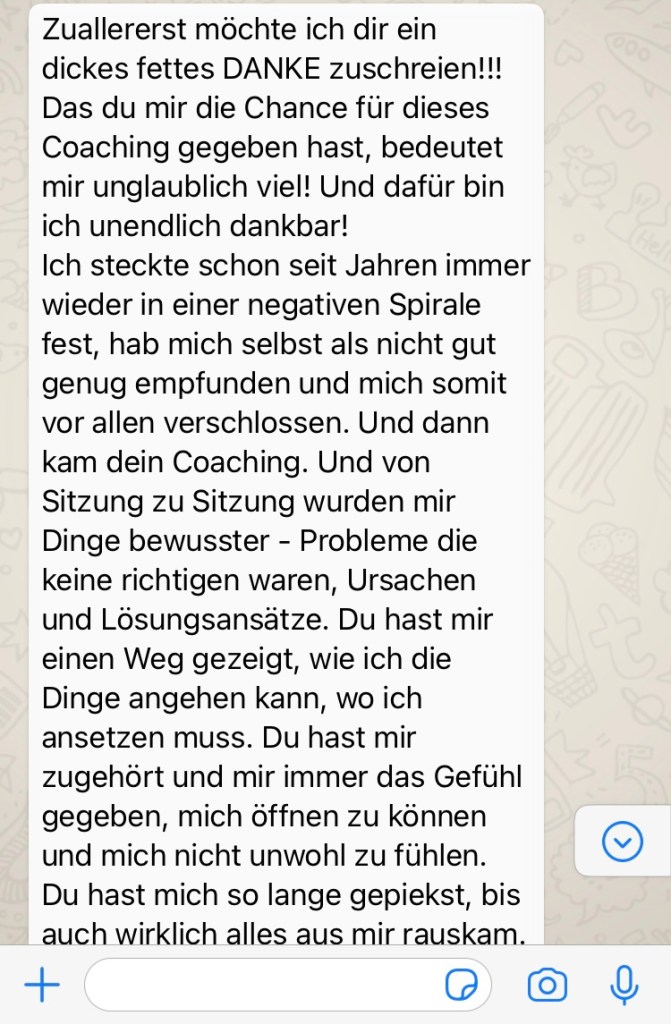Jump to the latest message
Viewport: 671px width, 1024px height.
click(622, 843)
